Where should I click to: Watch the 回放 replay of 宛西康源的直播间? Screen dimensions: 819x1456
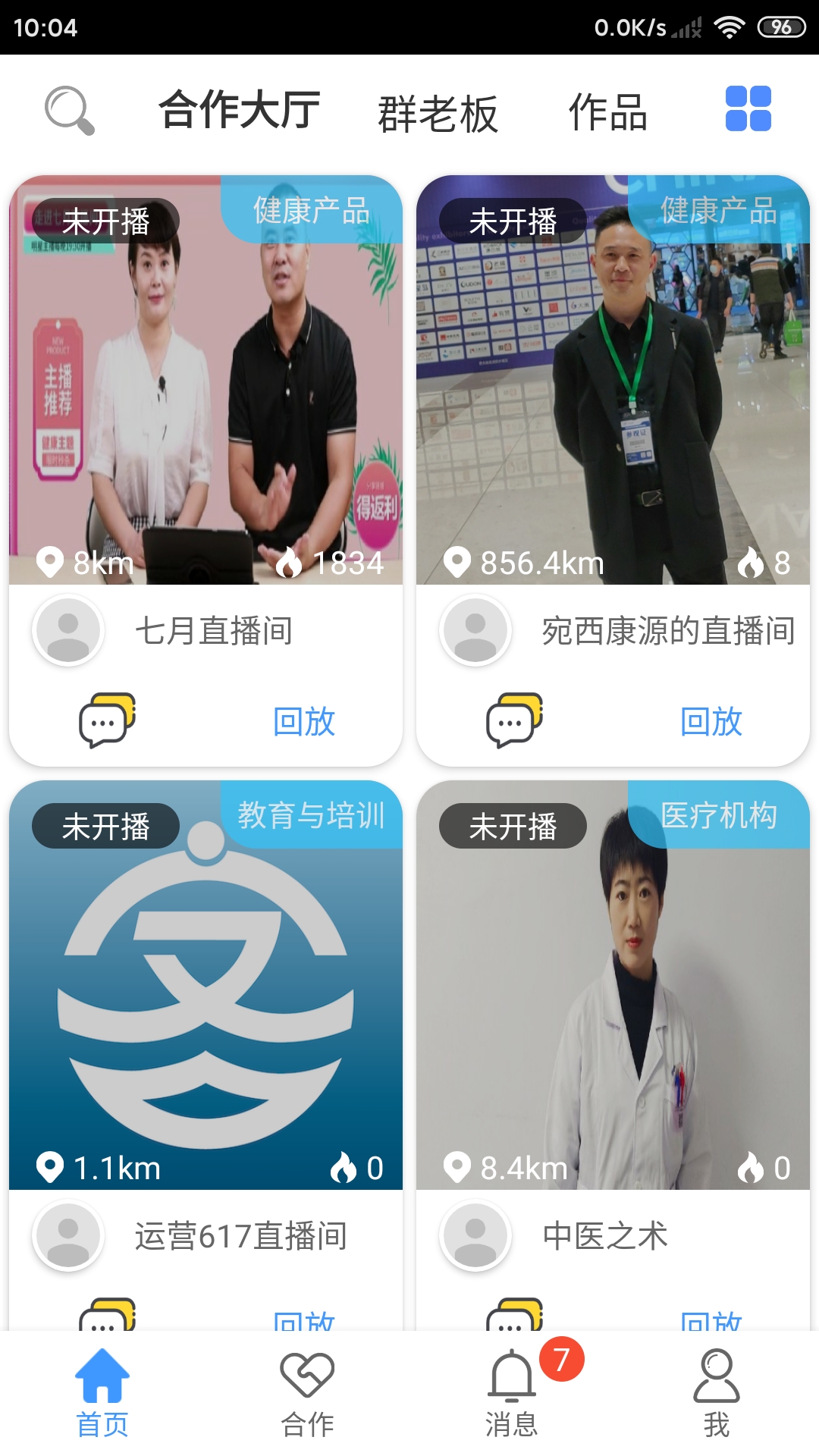pyautogui.click(x=711, y=721)
